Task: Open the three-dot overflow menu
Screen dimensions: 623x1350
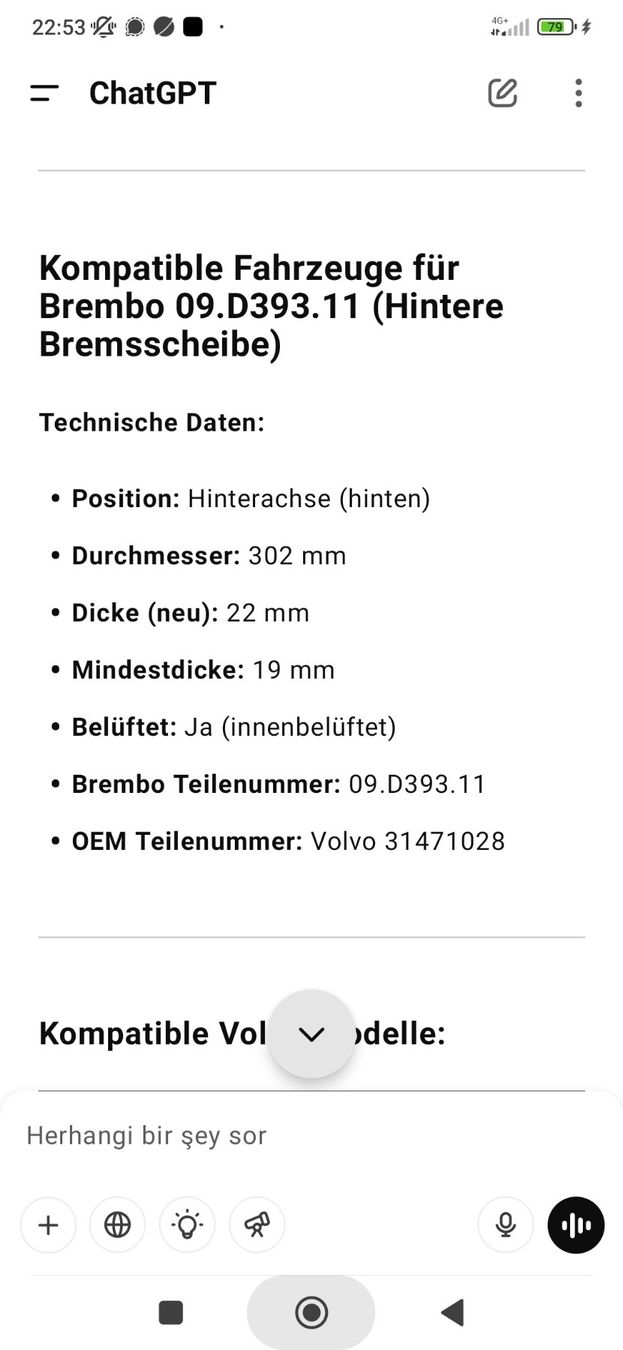Action: pyautogui.click(x=578, y=93)
